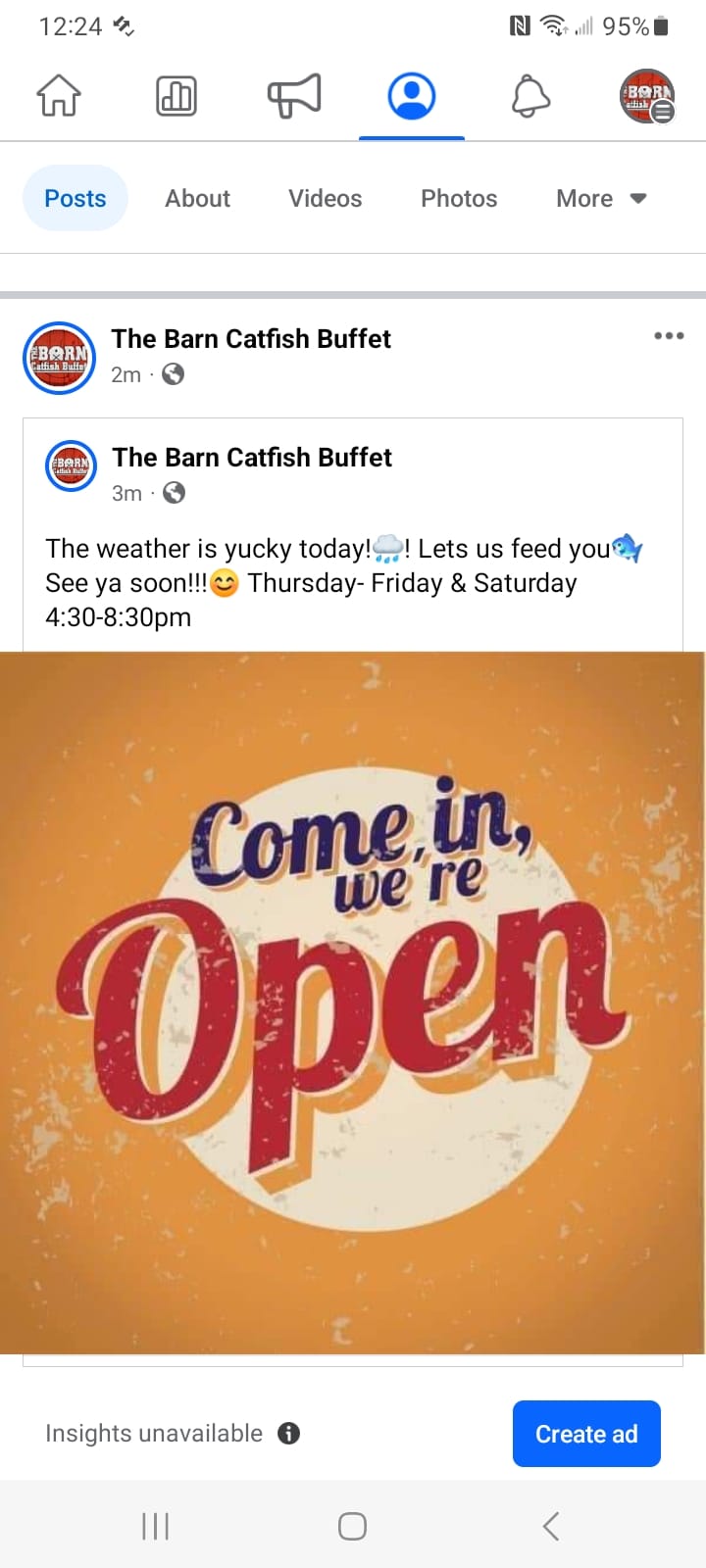Open the shared post's page name
The height and width of the screenshot is (1568, 706).
pos(252,458)
